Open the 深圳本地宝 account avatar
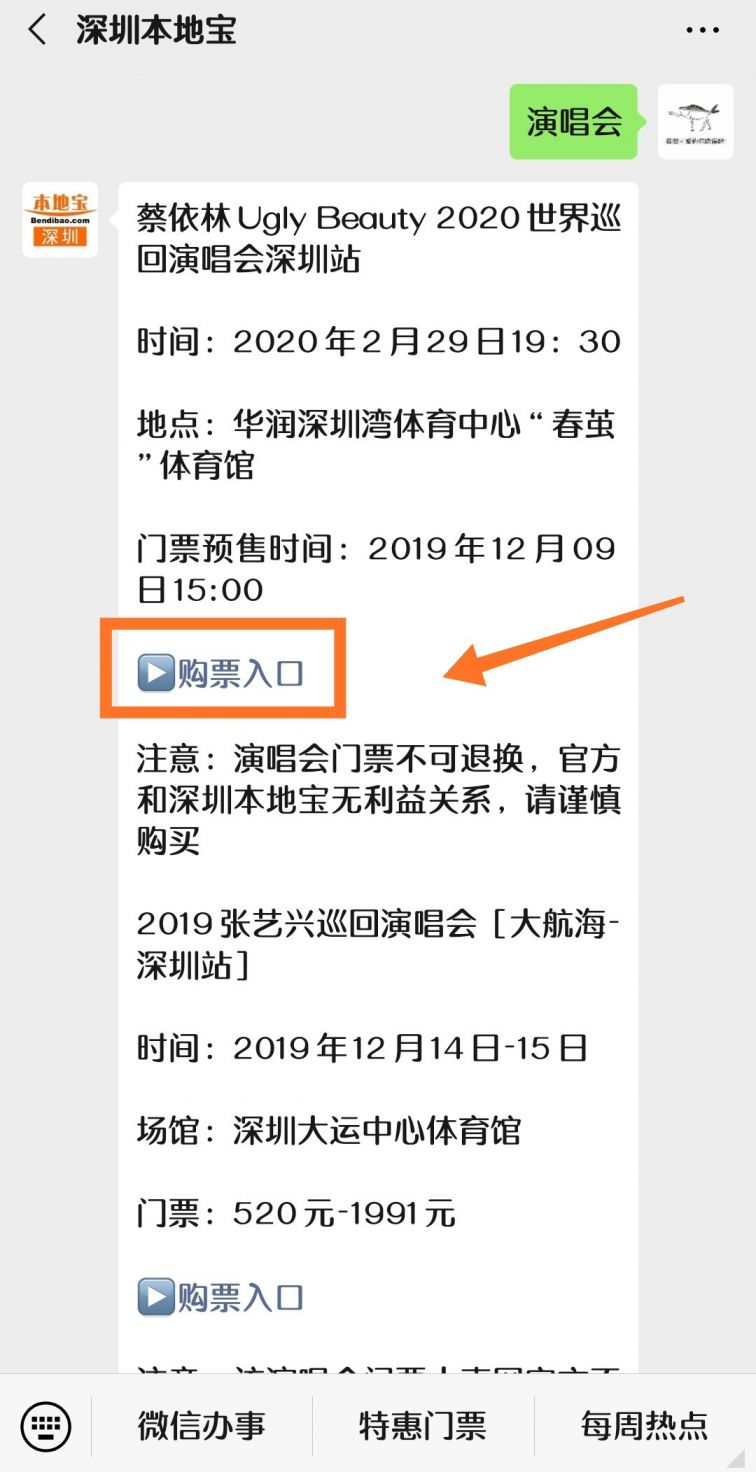The width and height of the screenshot is (756, 1472). [x=59, y=220]
